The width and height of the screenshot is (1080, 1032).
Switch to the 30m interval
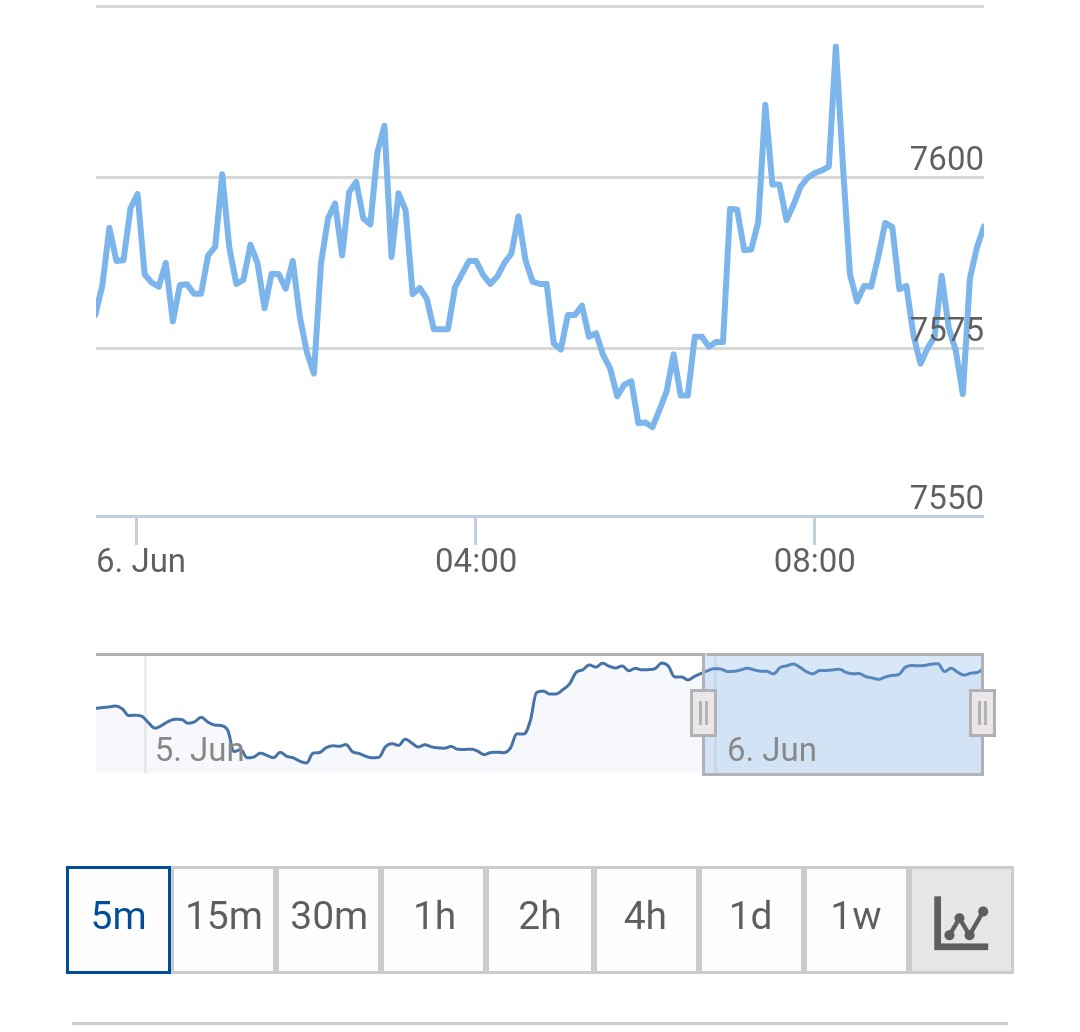point(329,918)
